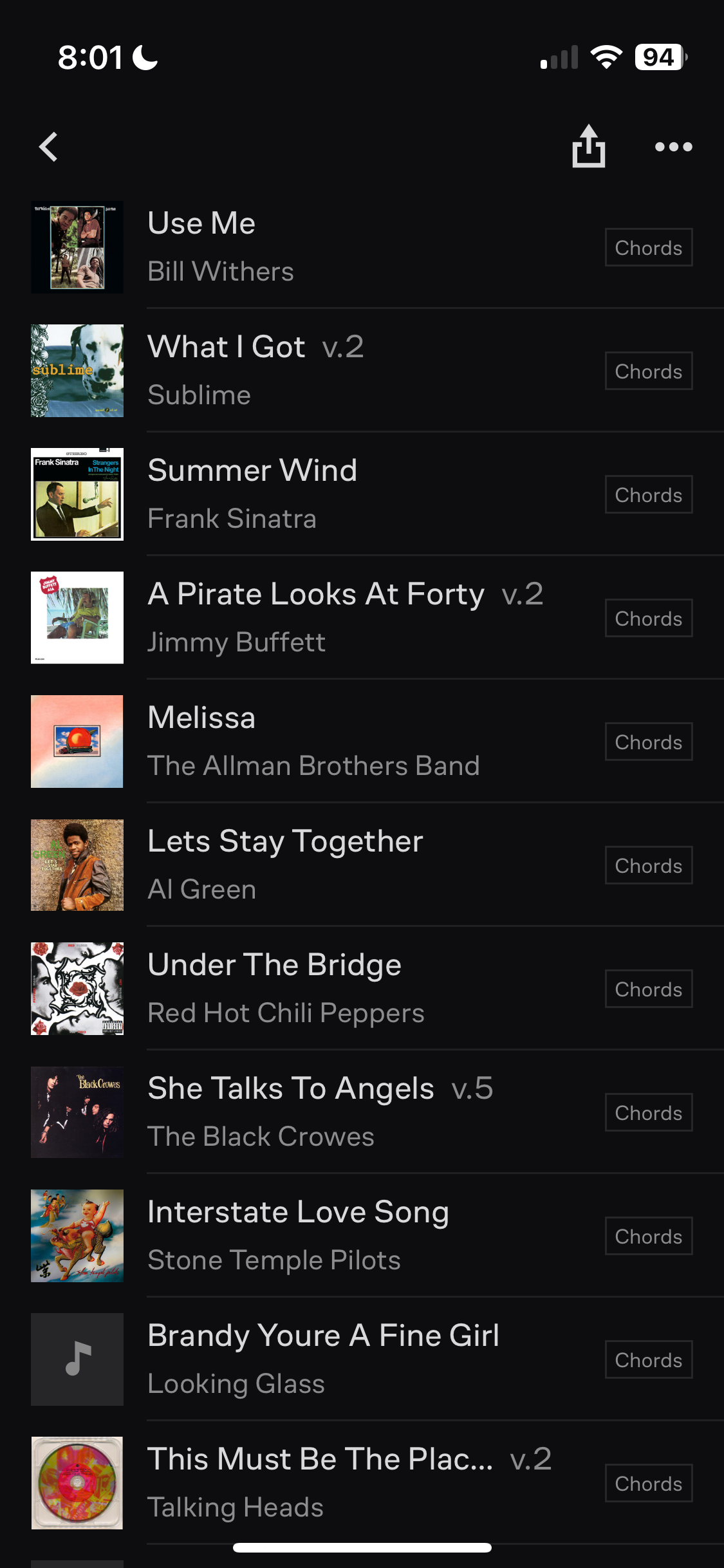Open the three-dot overflow menu
This screenshot has height=1568, width=724.
coord(673,147)
